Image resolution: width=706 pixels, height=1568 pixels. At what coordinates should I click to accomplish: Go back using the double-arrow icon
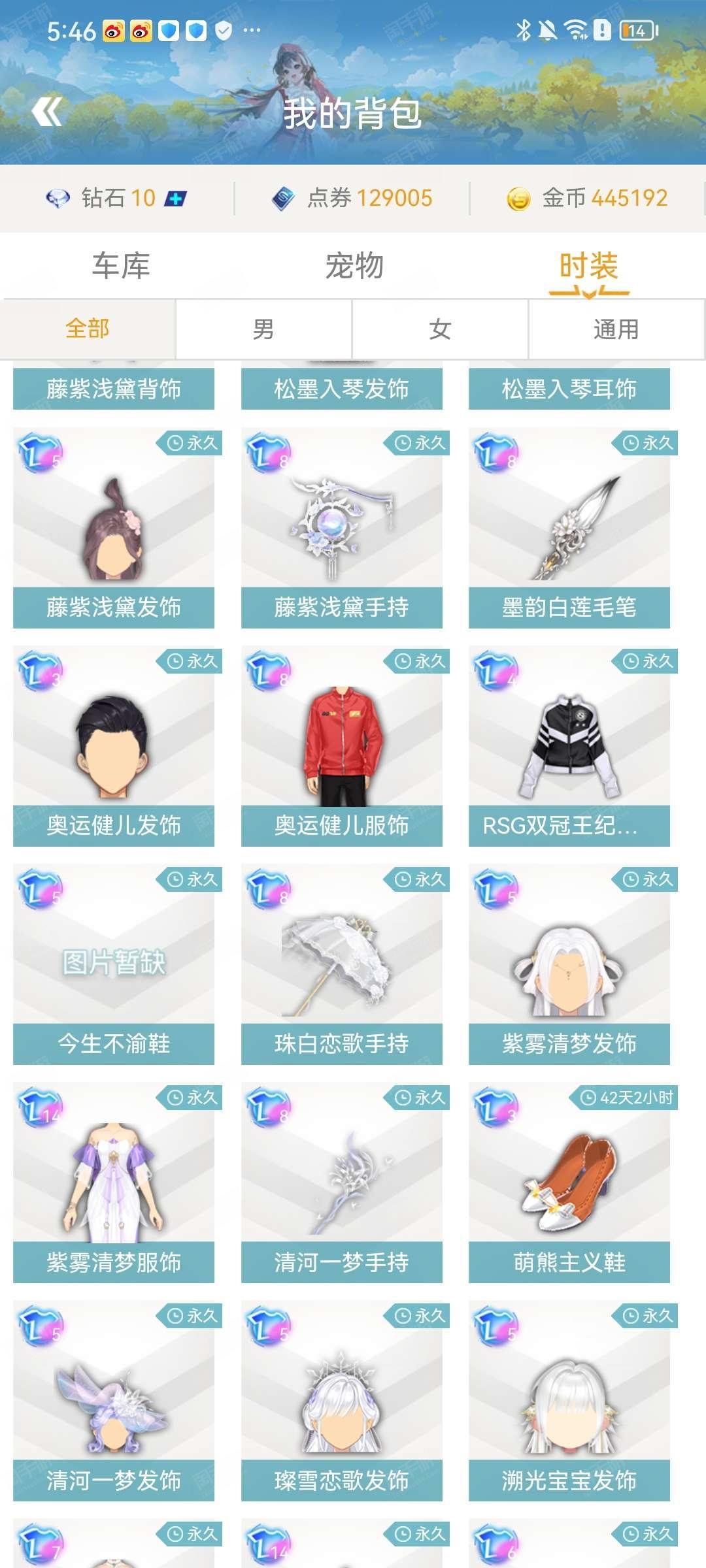pos(47,112)
